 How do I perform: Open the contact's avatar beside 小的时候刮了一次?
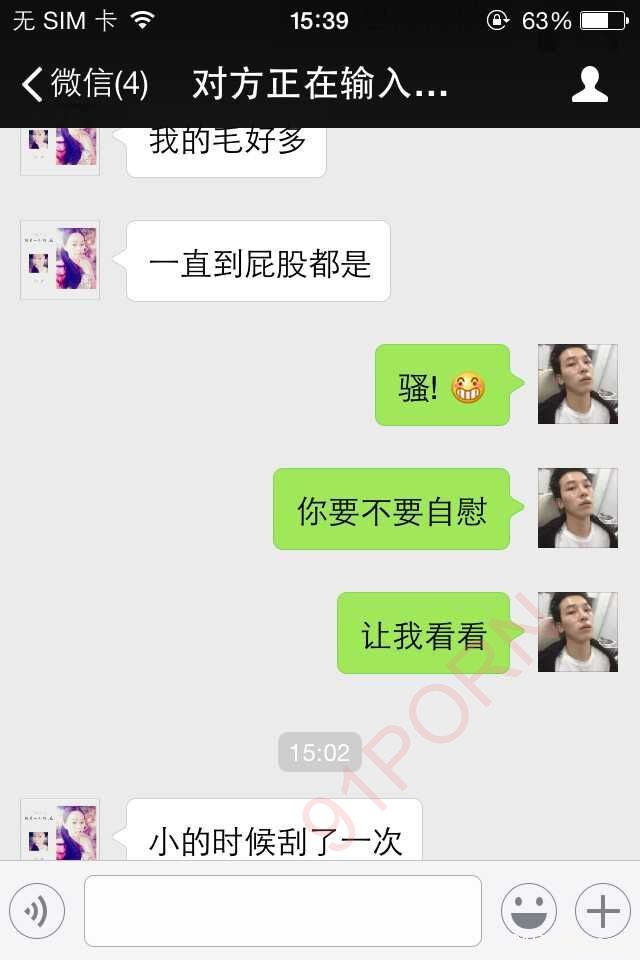pos(60,831)
